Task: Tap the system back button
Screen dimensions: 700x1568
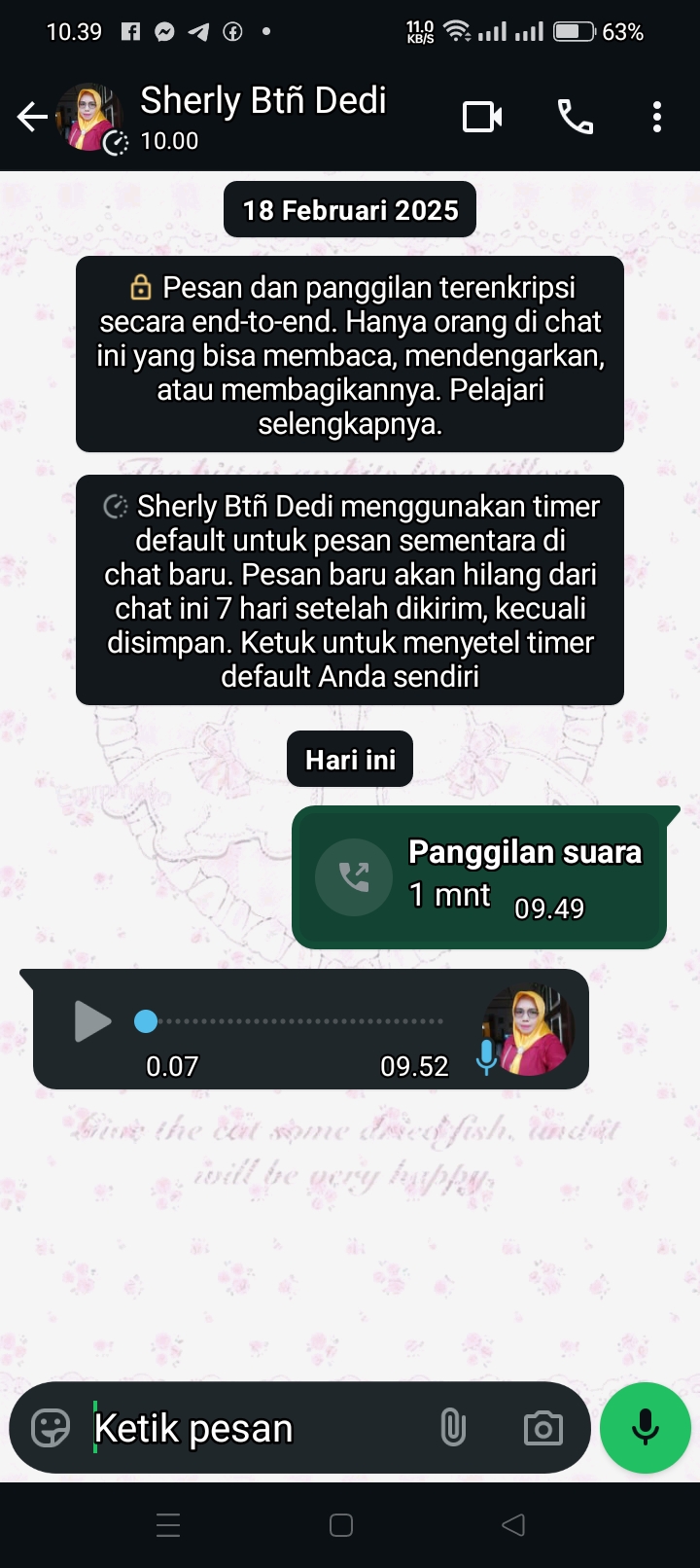Action: [x=513, y=1524]
